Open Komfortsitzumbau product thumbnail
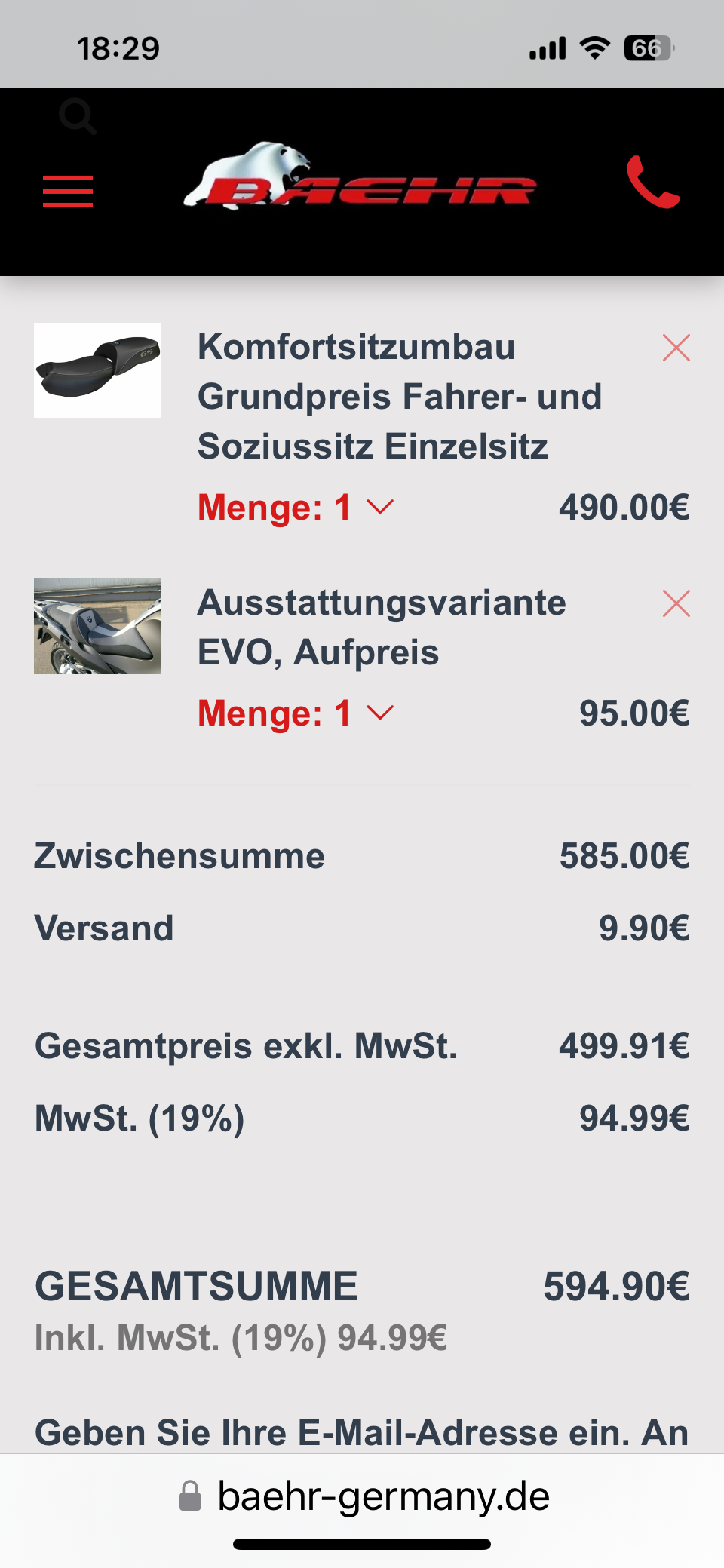Image resolution: width=724 pixels, height=1568 pixels. [x=97, y=370]
